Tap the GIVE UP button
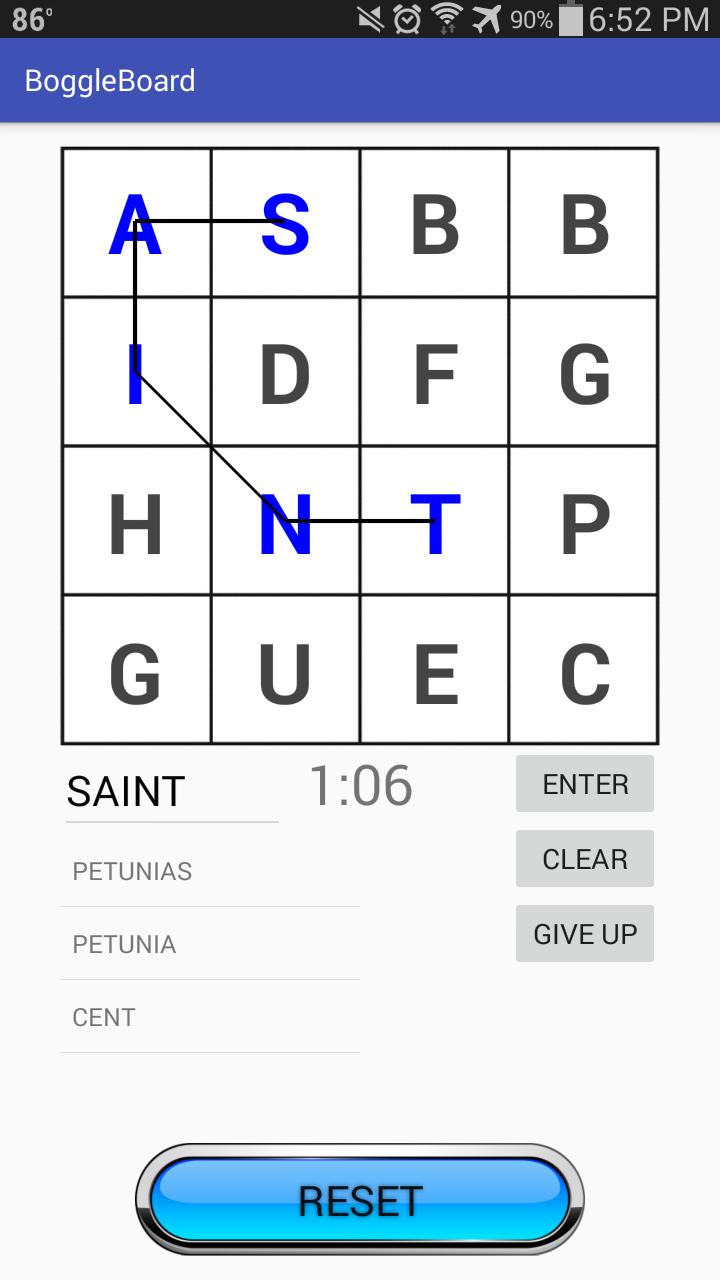This screenshot has width=720, height=1280. click(585, 934)
